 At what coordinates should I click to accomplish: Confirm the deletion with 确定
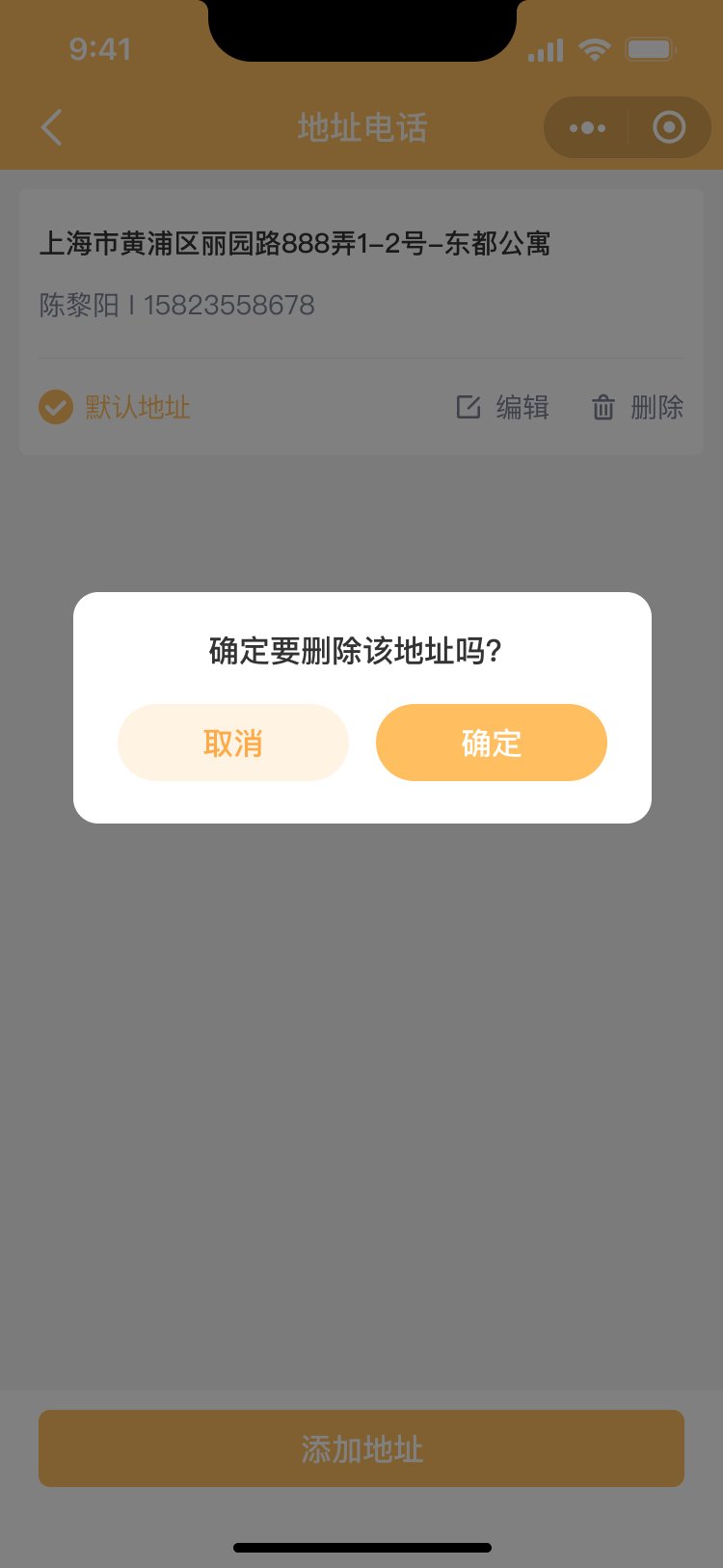[x=491, y=743]
